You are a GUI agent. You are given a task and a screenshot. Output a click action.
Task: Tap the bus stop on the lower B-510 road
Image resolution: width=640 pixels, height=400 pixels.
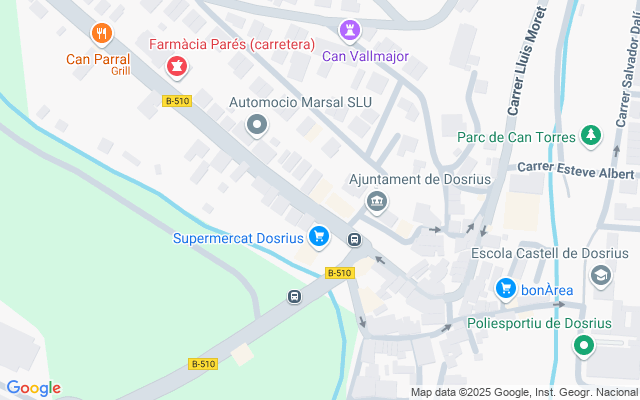(295, 297)
